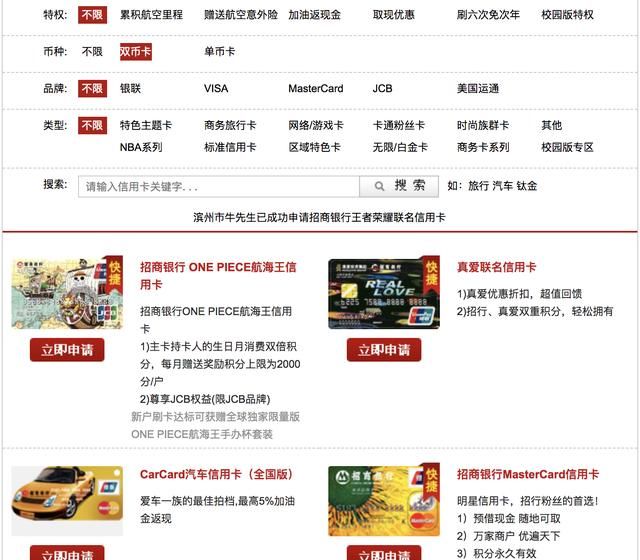
Task: Select the 累积航空里程 privilege filter
Action: tap(151, 15)
